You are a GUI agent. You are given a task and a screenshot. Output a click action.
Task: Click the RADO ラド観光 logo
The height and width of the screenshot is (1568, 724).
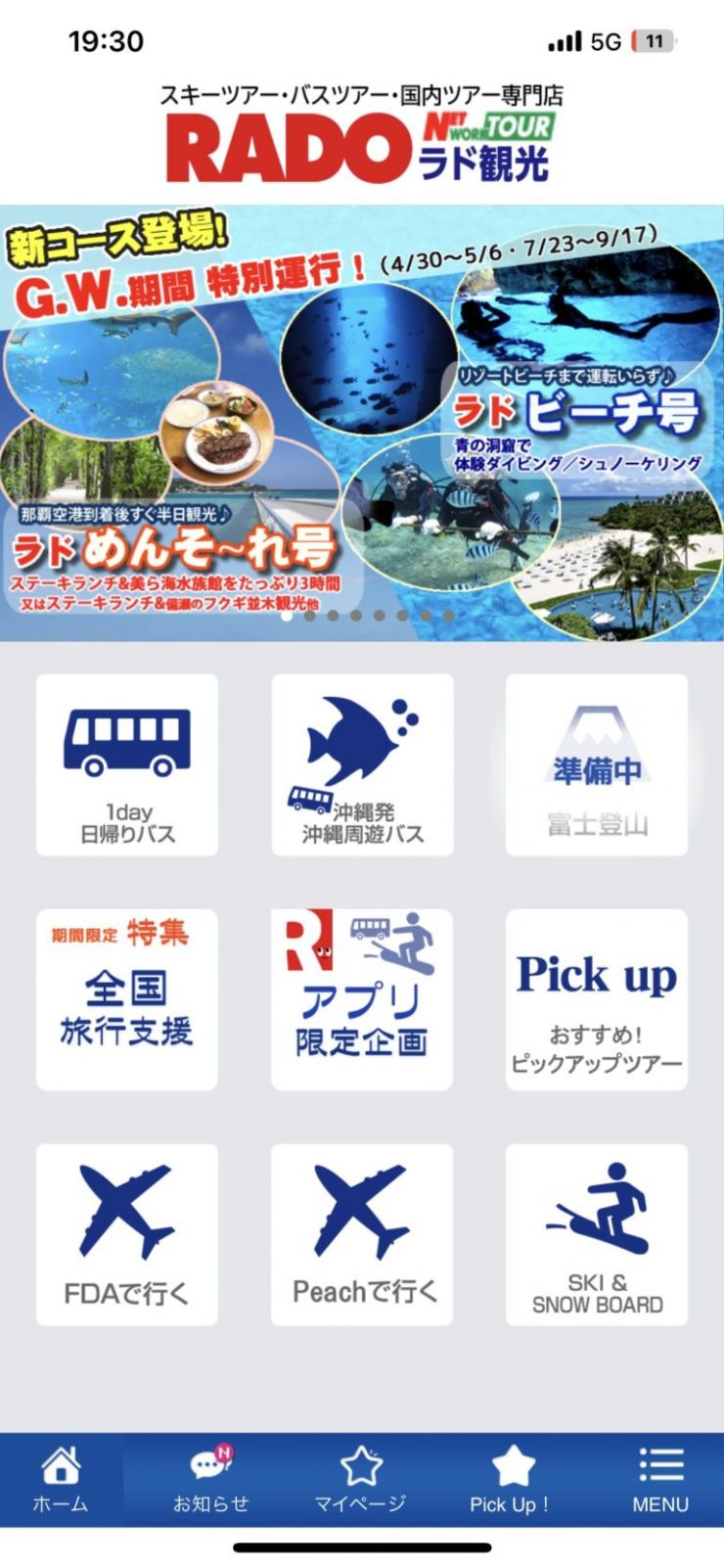click(362, 137)
